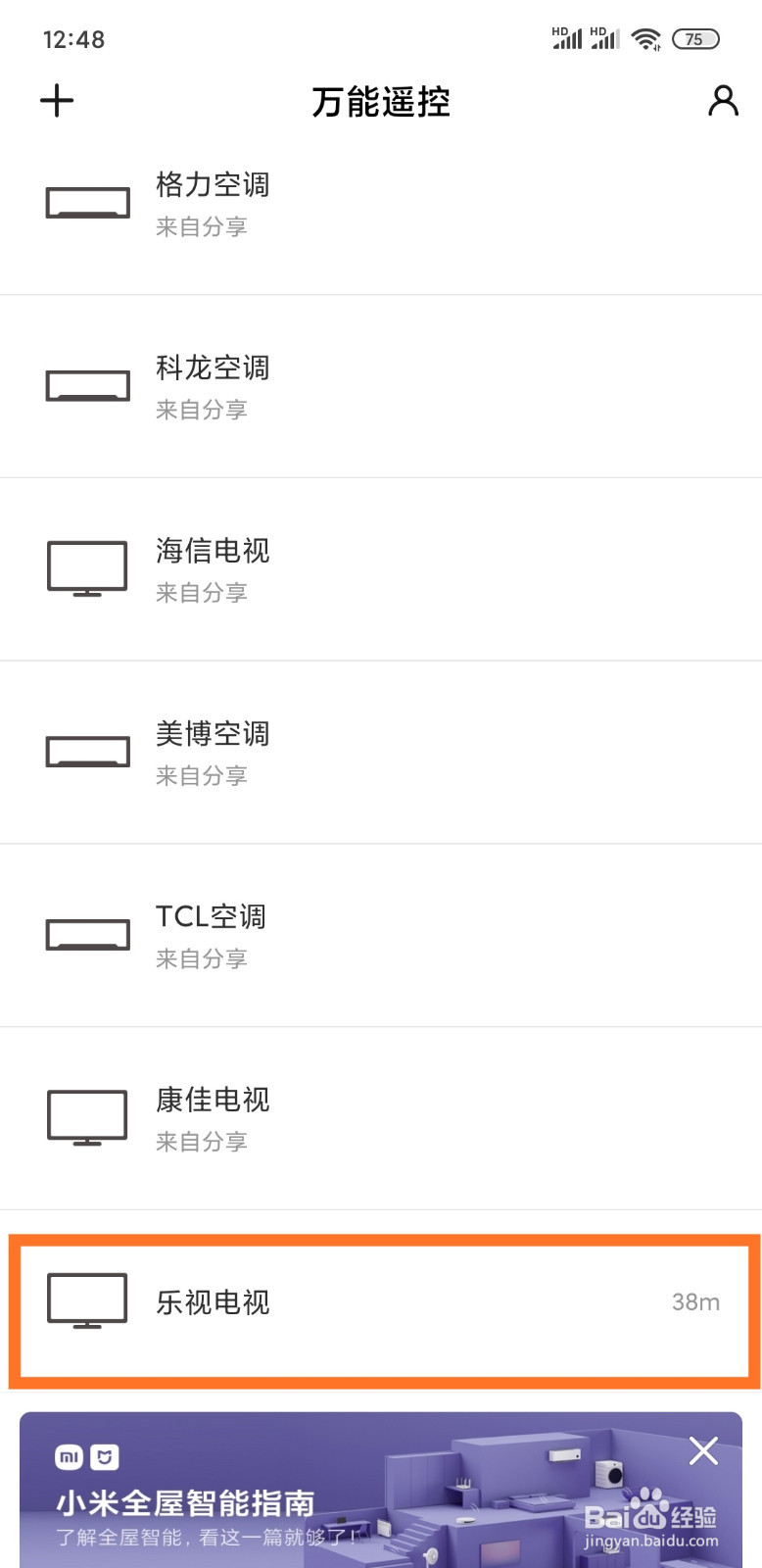Tap the 科龙空调 air conditioner icon
Screen dimensions: 762x1568
(x=86, y=384)
